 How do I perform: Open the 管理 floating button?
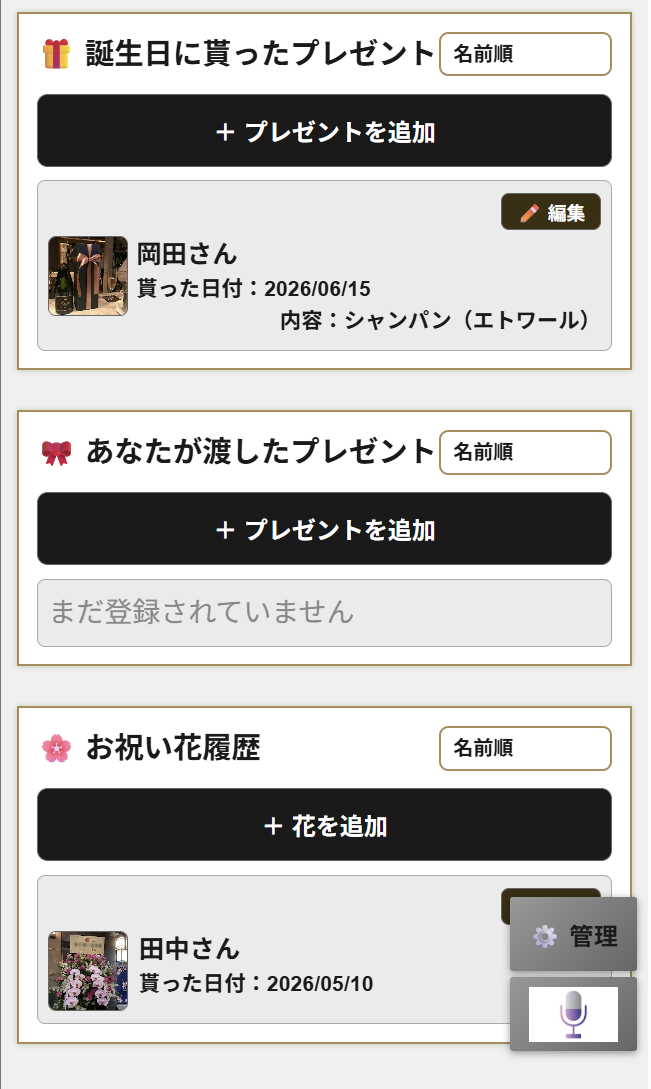coord(573,934)
